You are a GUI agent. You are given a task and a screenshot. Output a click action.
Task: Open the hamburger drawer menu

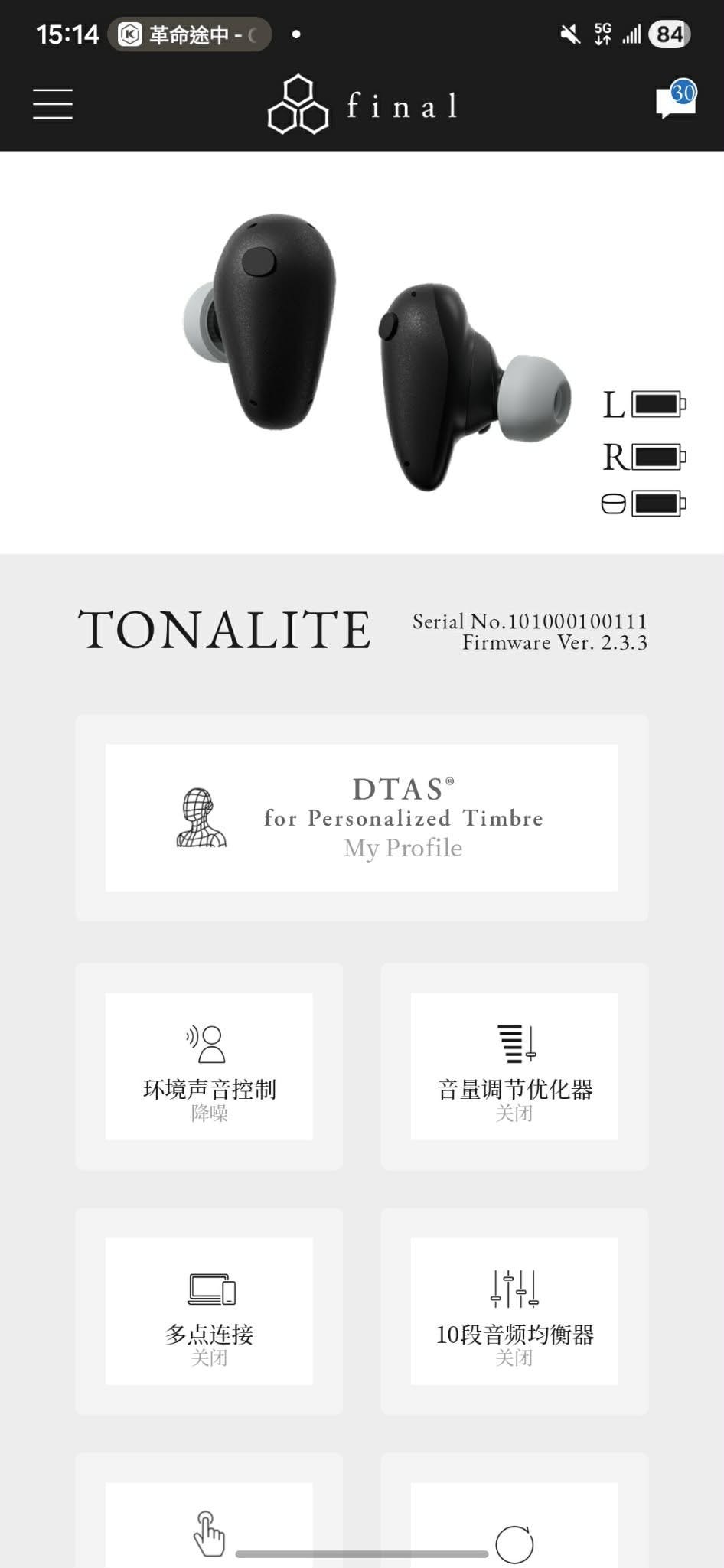point(53,104)
